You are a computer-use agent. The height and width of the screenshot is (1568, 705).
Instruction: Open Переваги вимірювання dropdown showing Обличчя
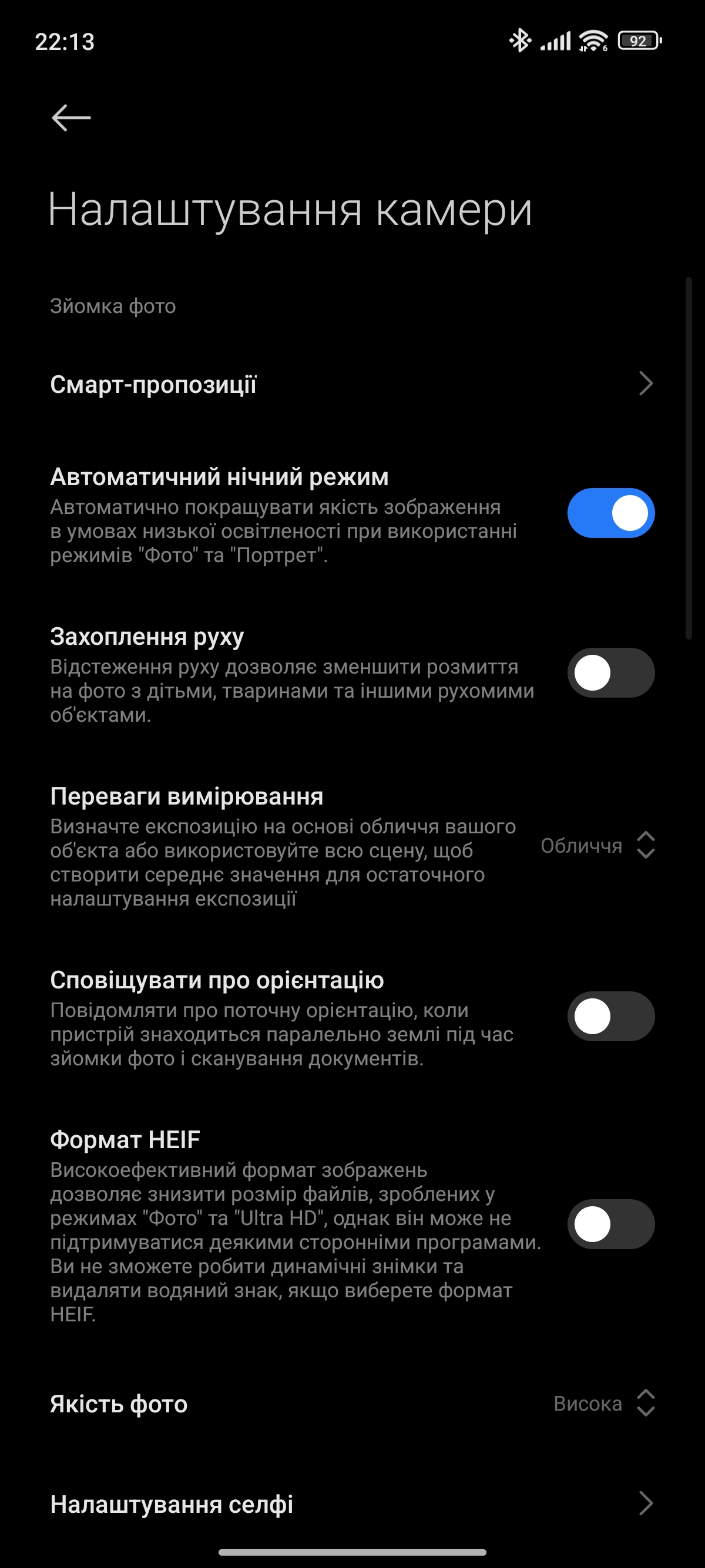point(598,846)
